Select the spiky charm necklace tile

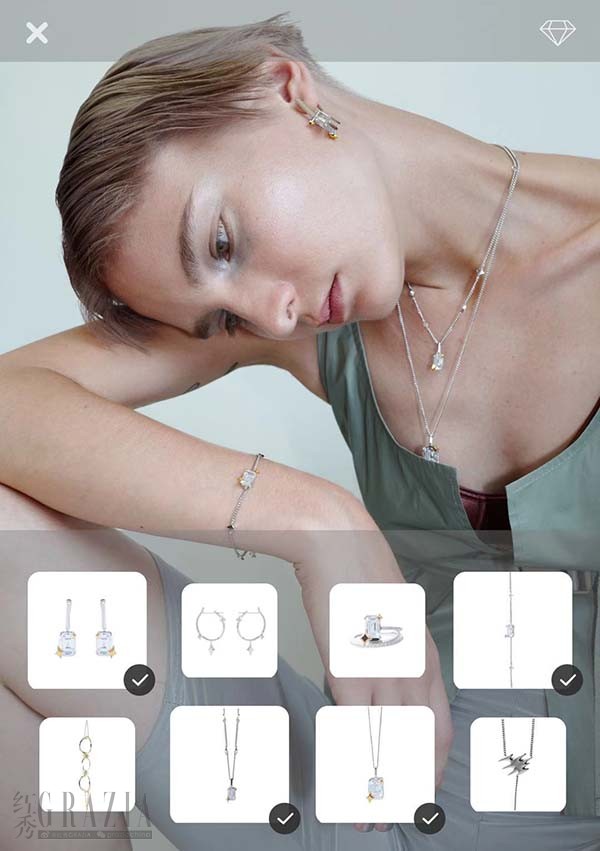pos(517,764)
